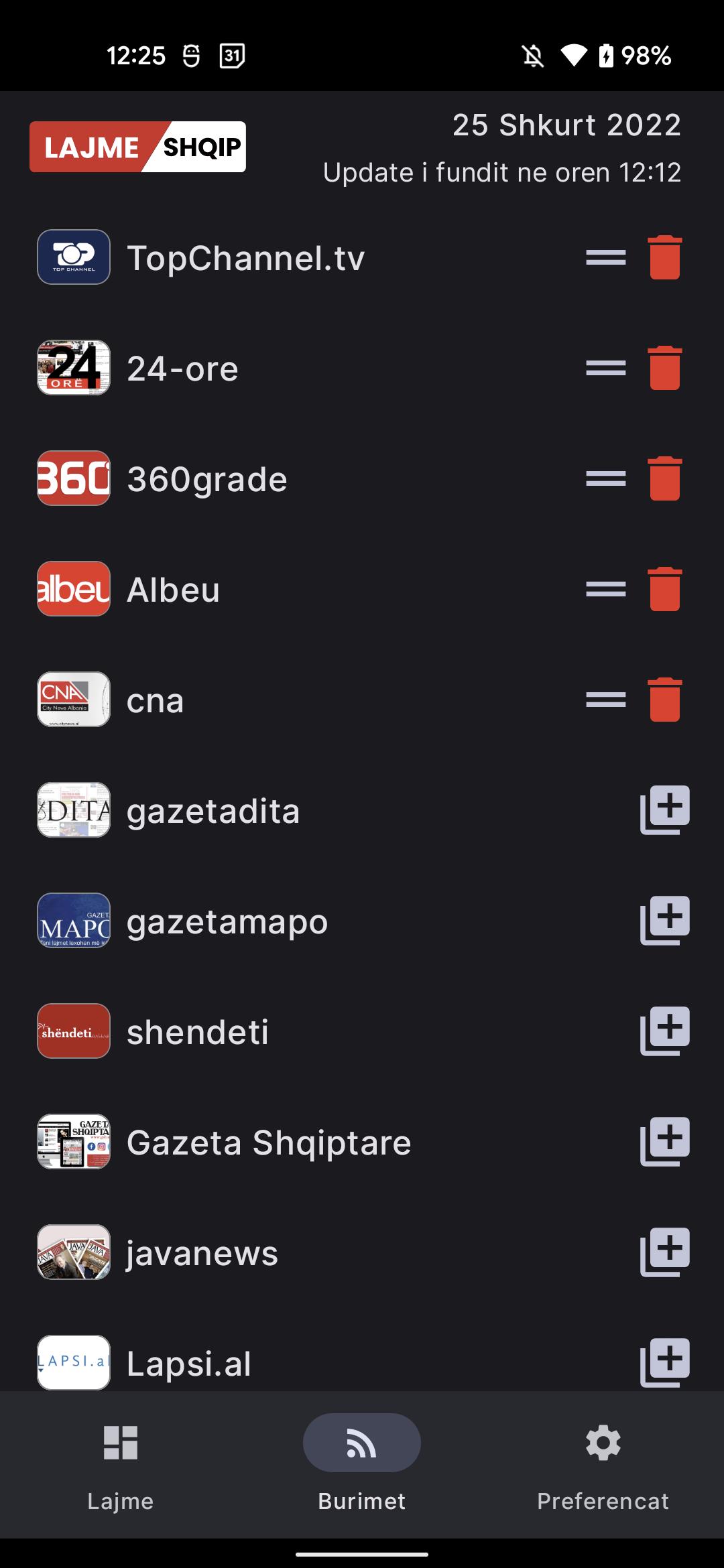The image size is (724, 1568).
Task: Add gazetadita as a news source
Action: pyautogui.click(x=666, y=811)
